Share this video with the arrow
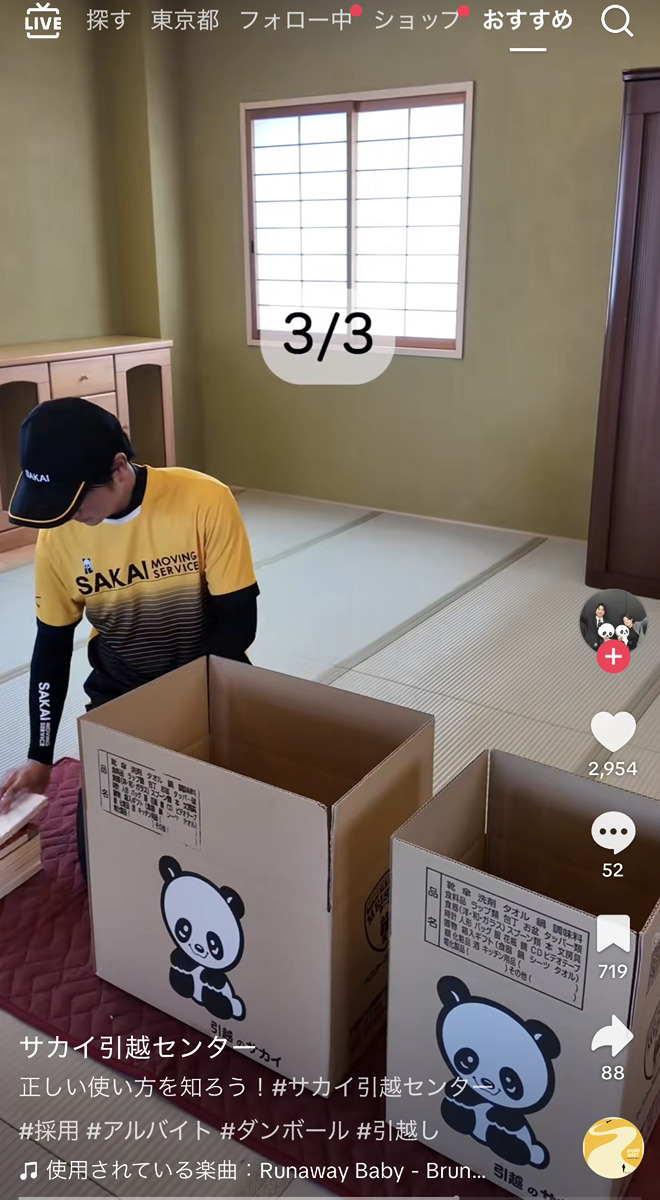Screen dimensions: 660x1200 613,1036
